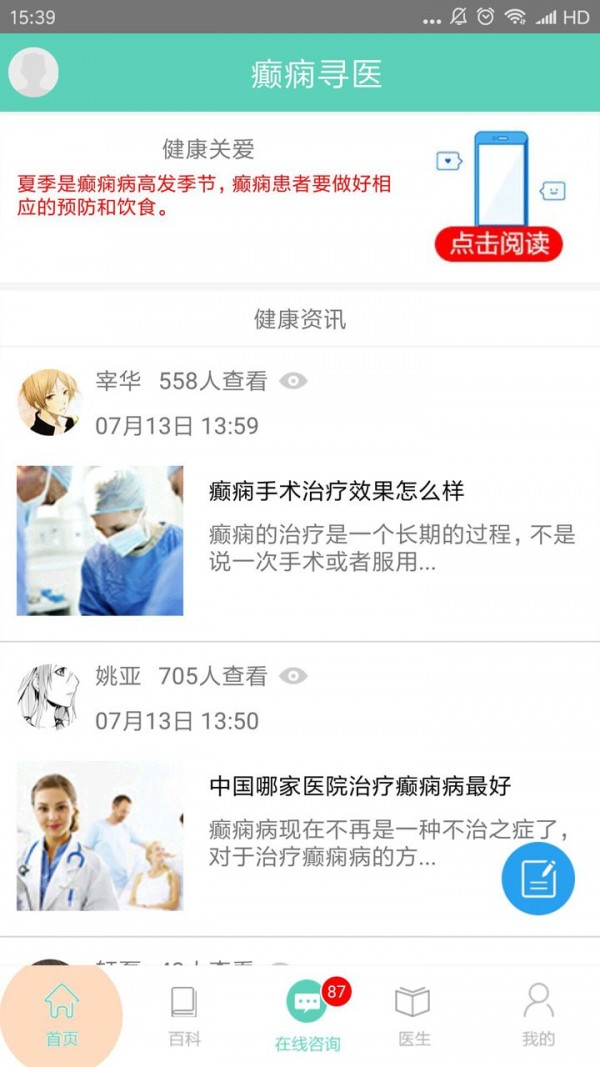600x1067 pixels.
Task: Switch to the 首页 tab
Action: [x=61, y=1014]
